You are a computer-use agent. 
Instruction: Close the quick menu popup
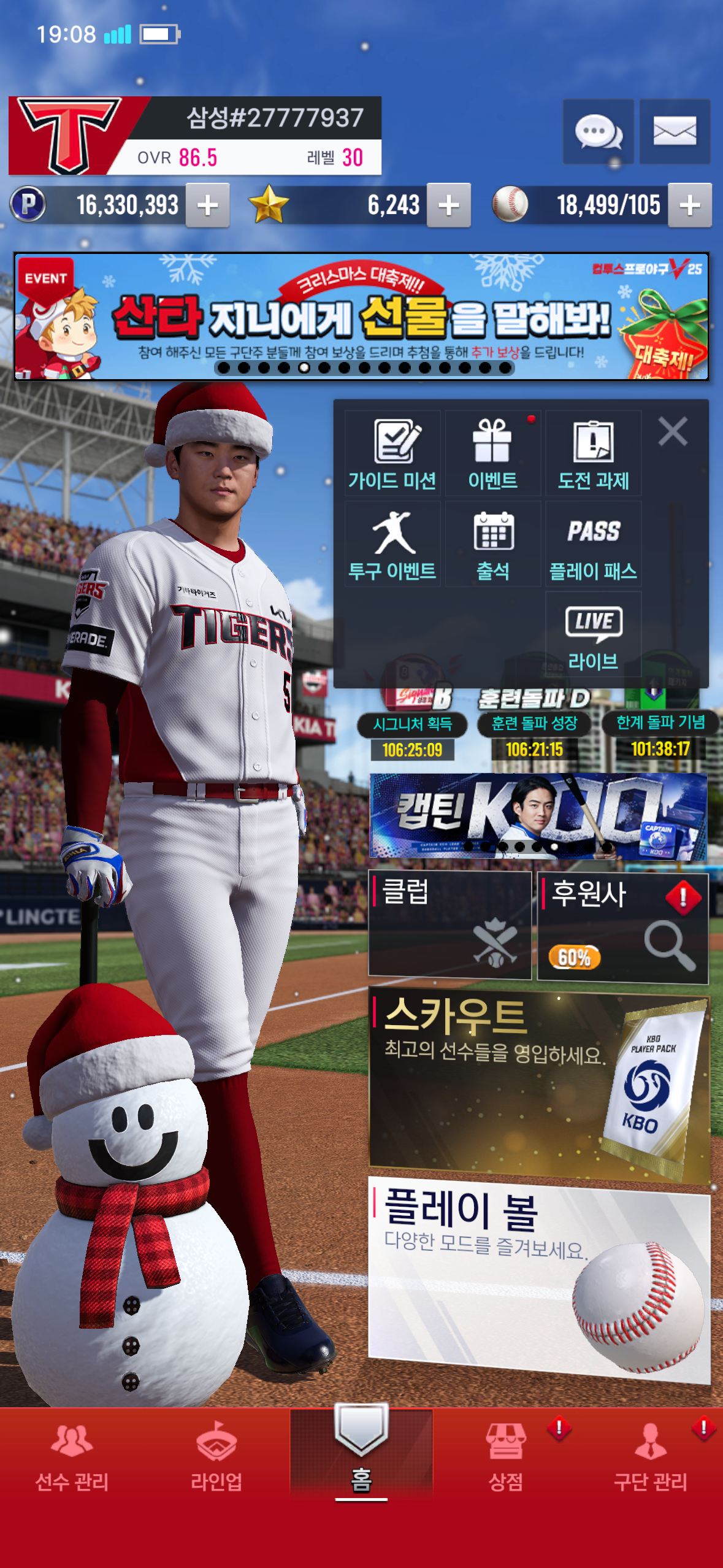click(673, 432)
